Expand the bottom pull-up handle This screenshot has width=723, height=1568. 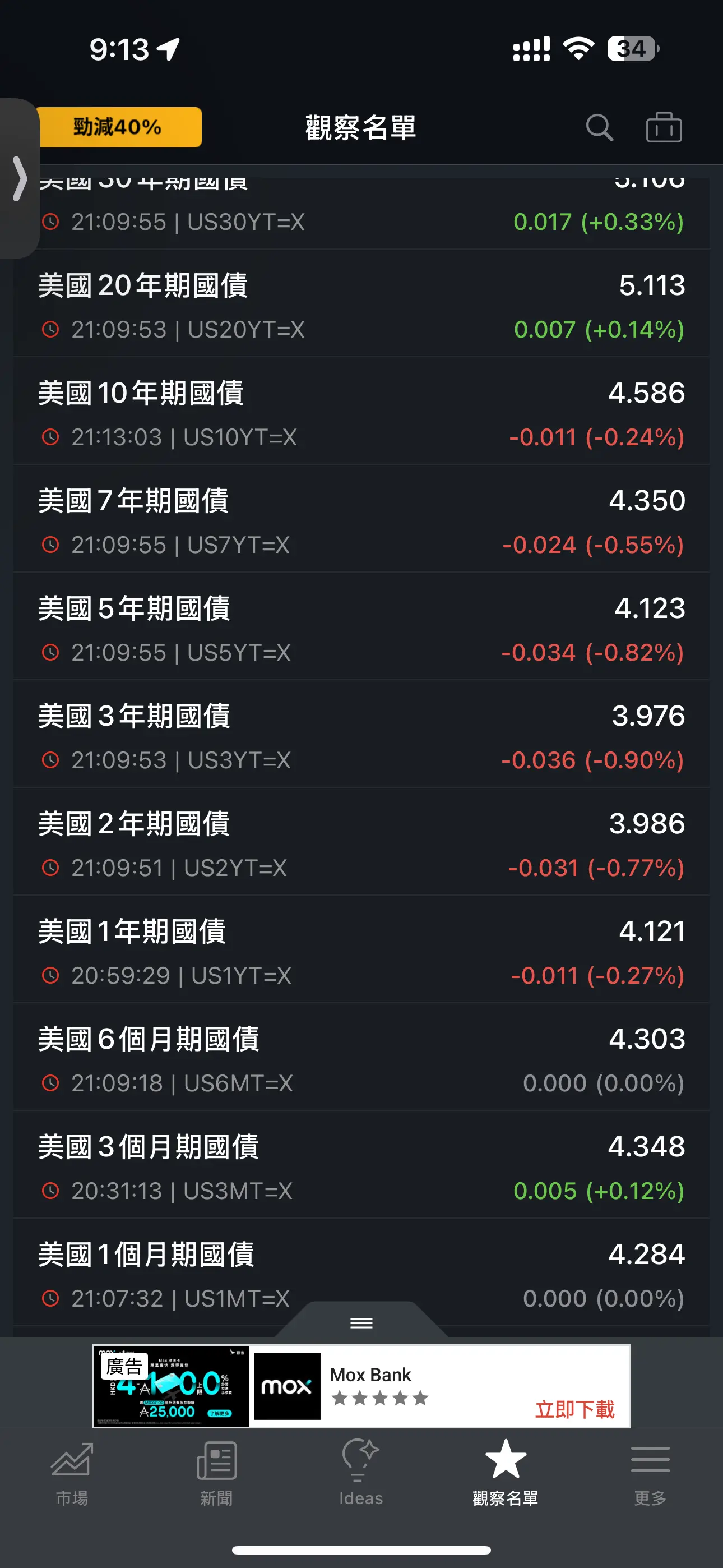[x=361, y=1322]
